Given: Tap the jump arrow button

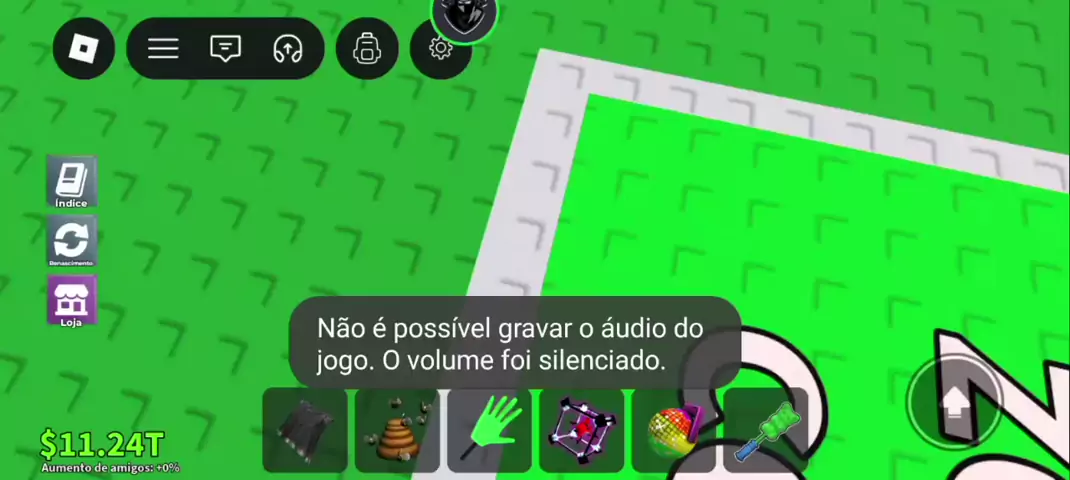Looking at the screenshot, I should 955,402.
